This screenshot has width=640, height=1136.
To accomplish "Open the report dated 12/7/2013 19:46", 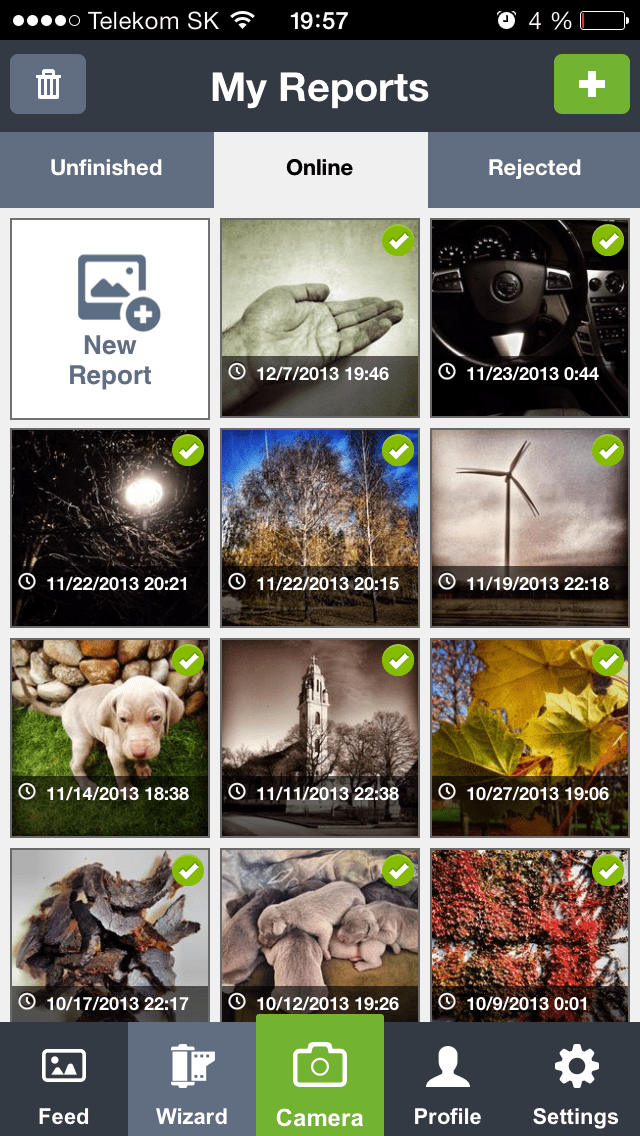I will tap(320, 319).
